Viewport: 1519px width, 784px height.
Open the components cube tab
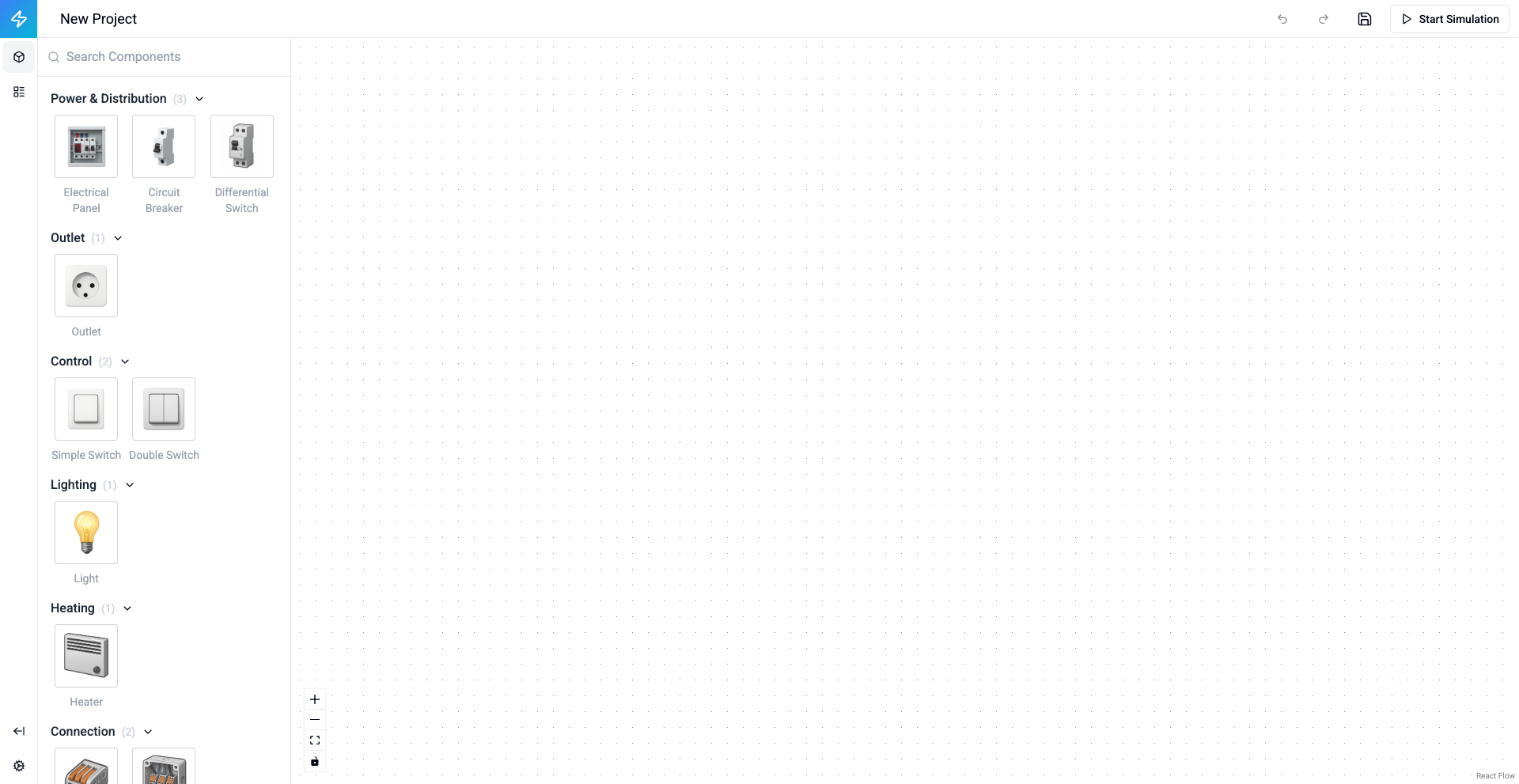19,57
